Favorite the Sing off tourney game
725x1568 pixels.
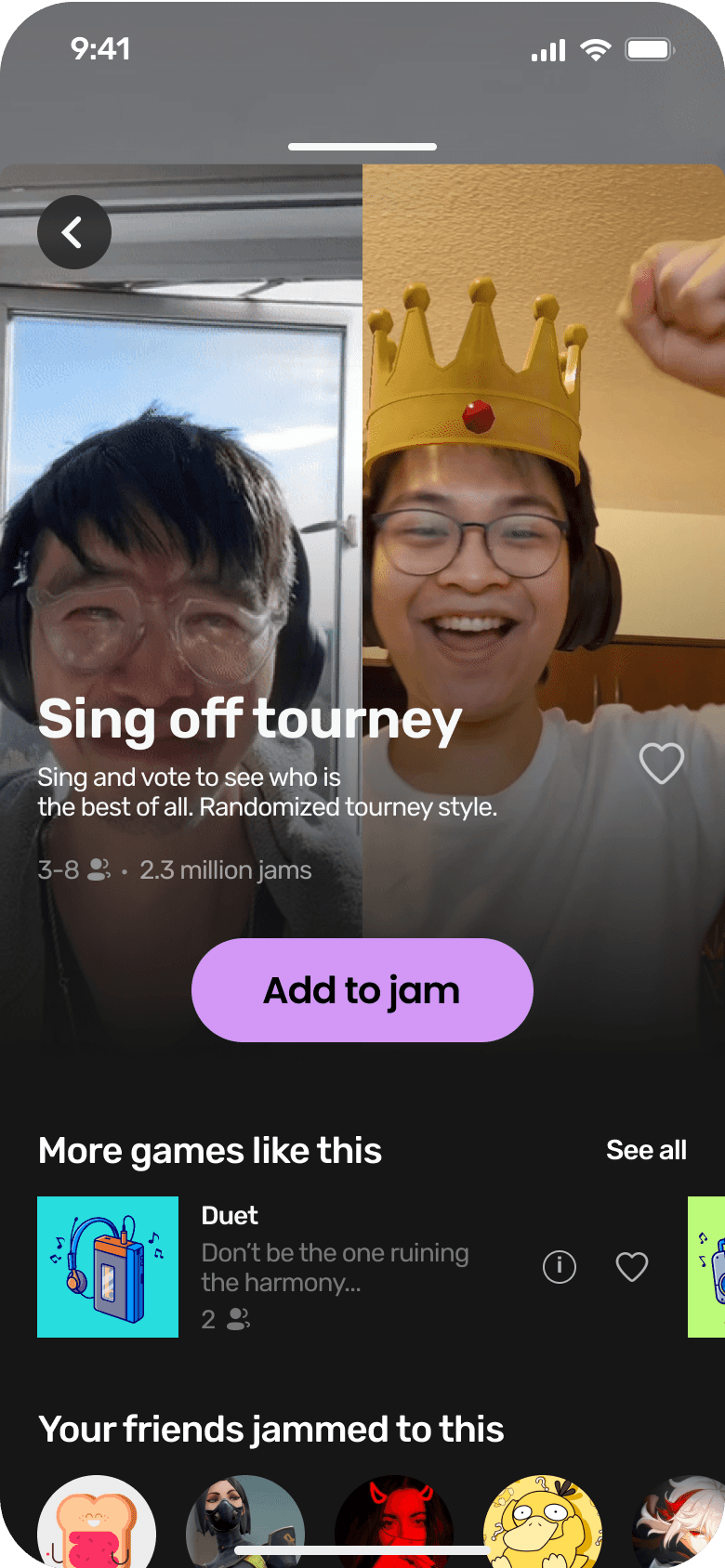(662, 764)
